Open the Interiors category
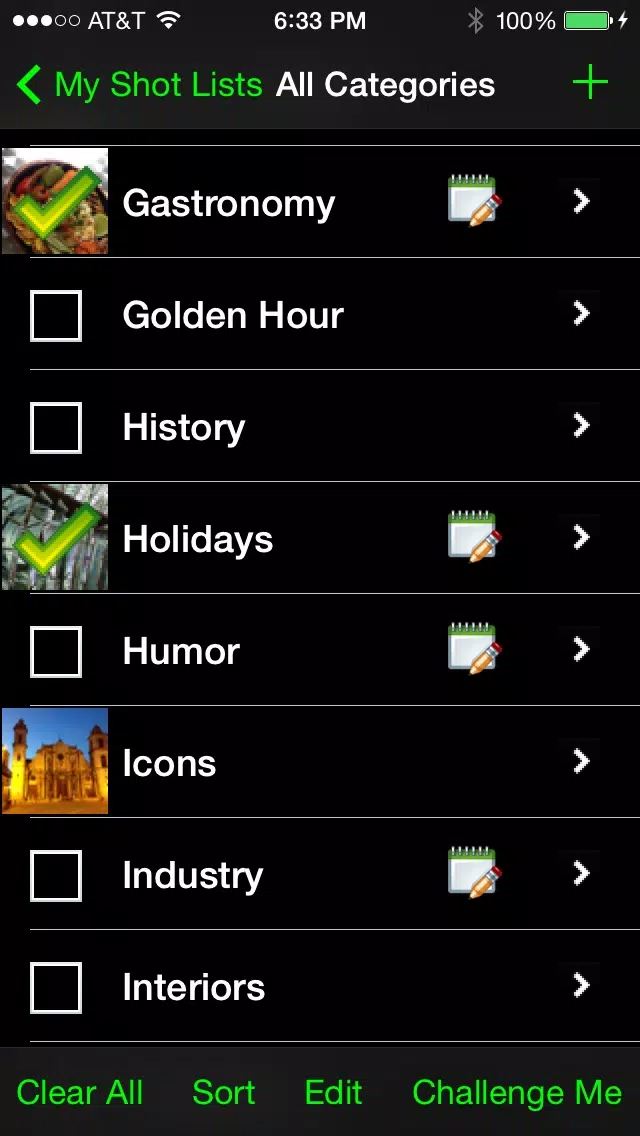 point(320,986)
